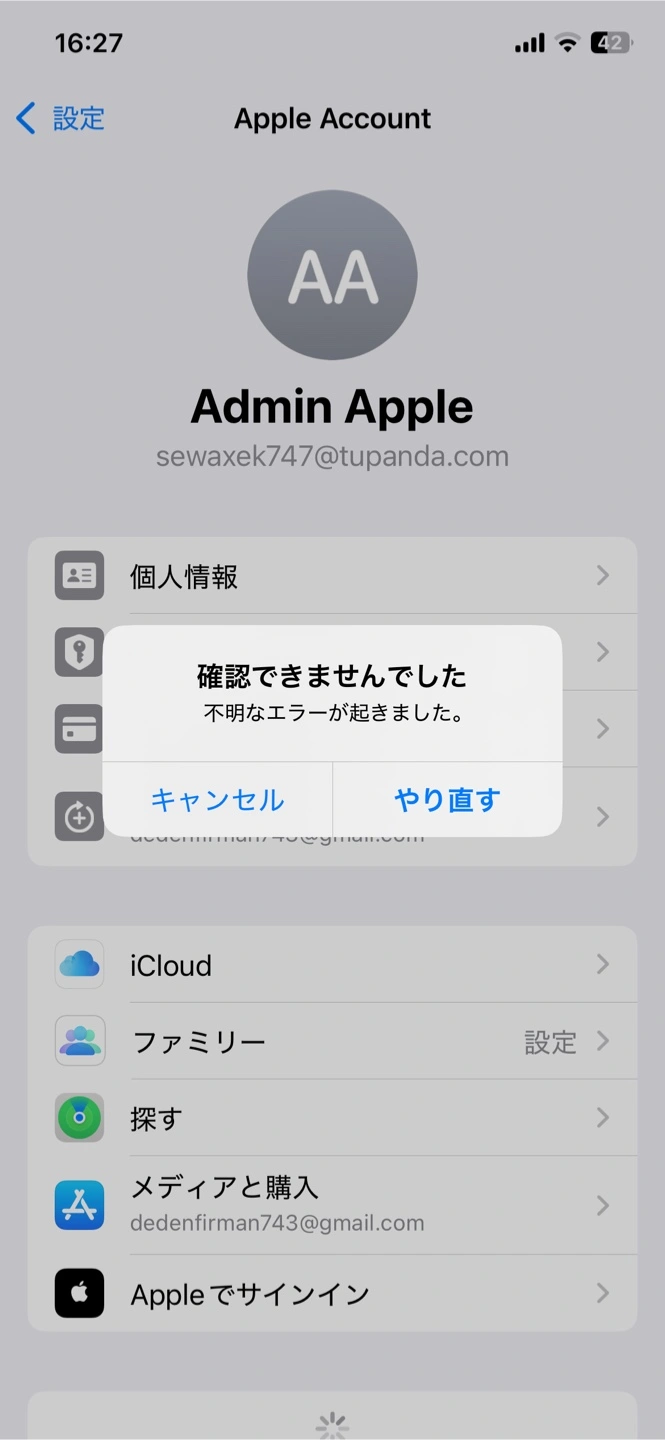
Task: Open Appleでサインイン row
Action: (332, 1294)
